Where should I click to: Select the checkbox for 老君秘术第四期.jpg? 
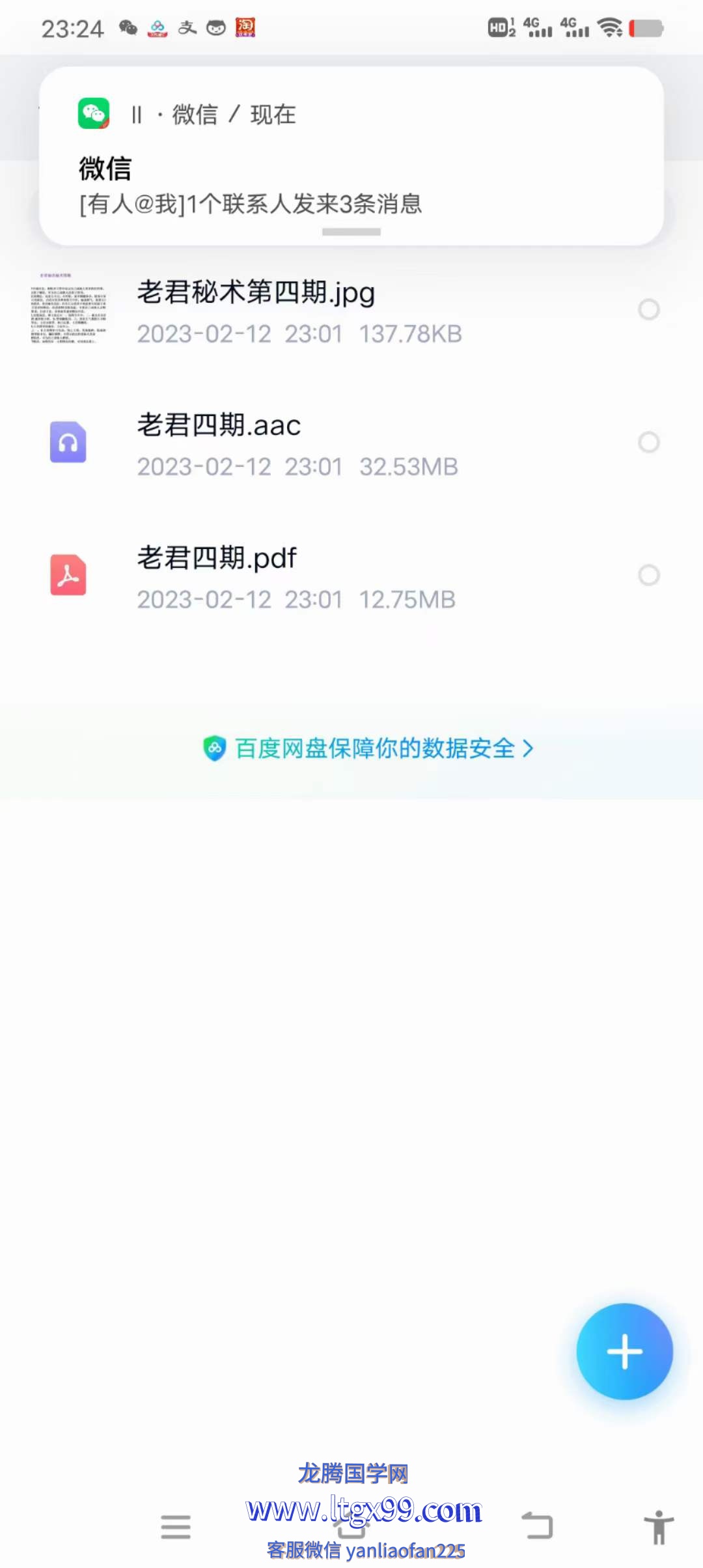pyautogui.click(x=648, y=310)
